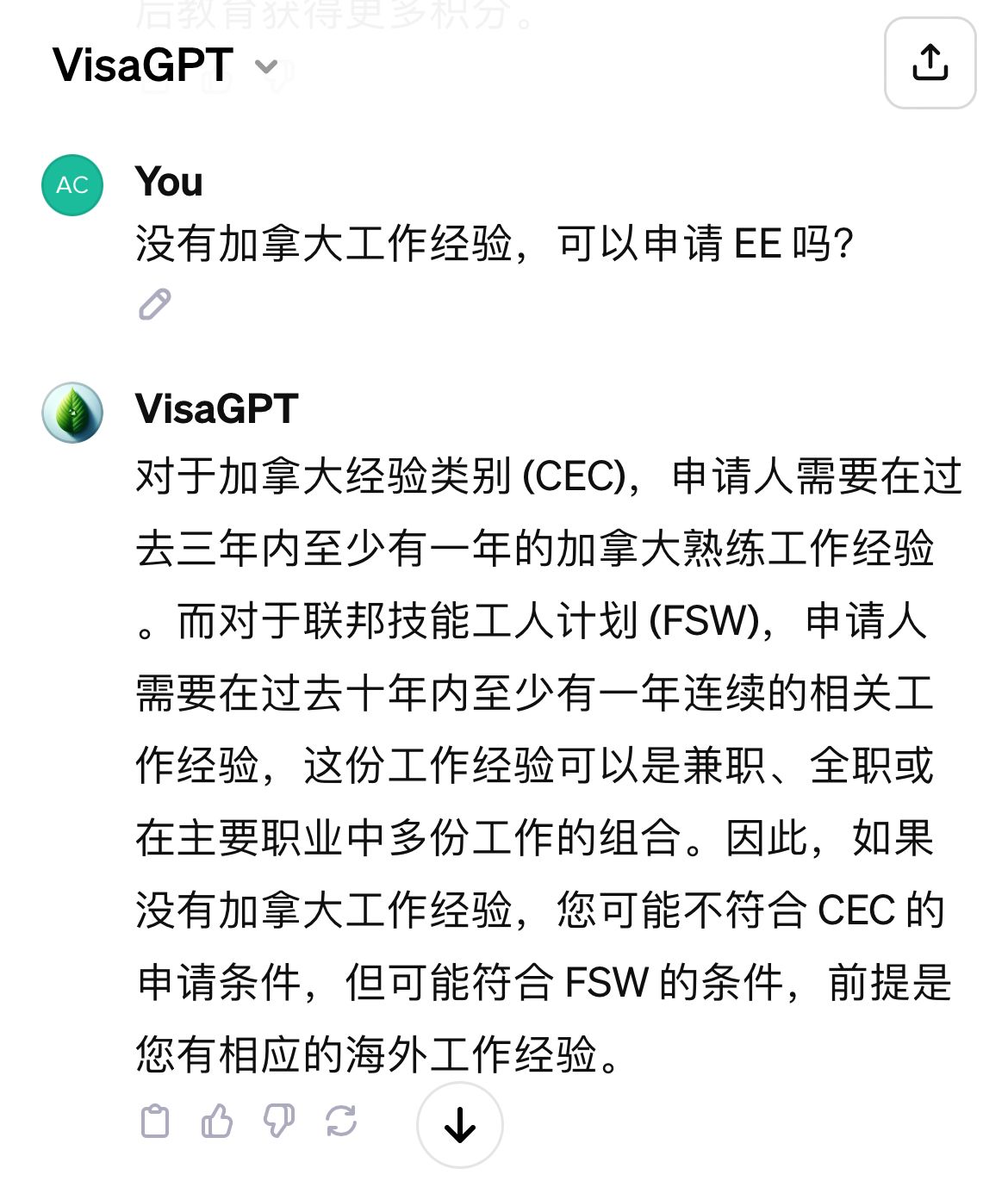
Task: Jump to bottom with the down arrow
Action: point(460,1124)
